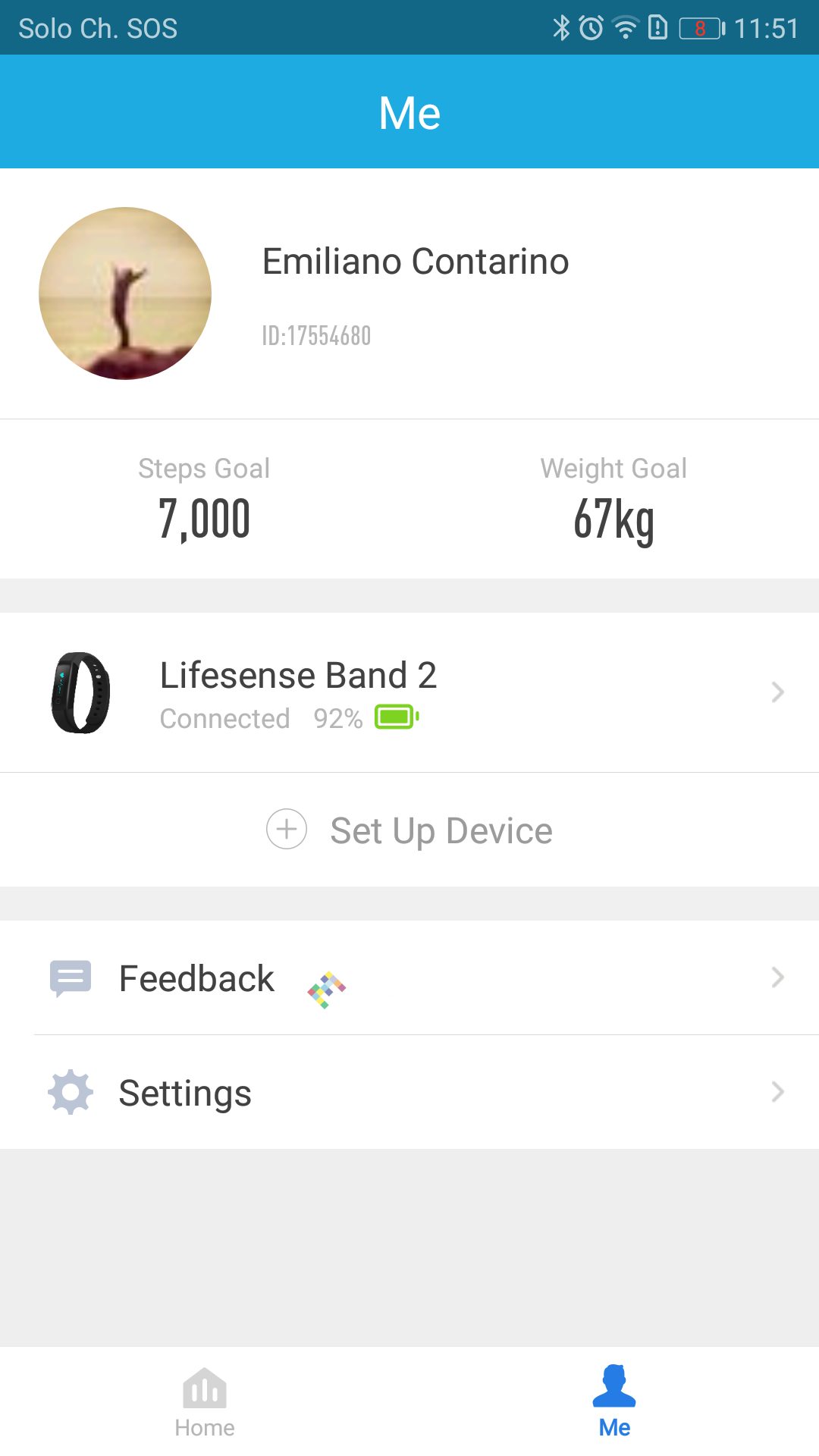819x1456 pixels.
Task: Go to Settings
Action: [x=409, y=1093]
